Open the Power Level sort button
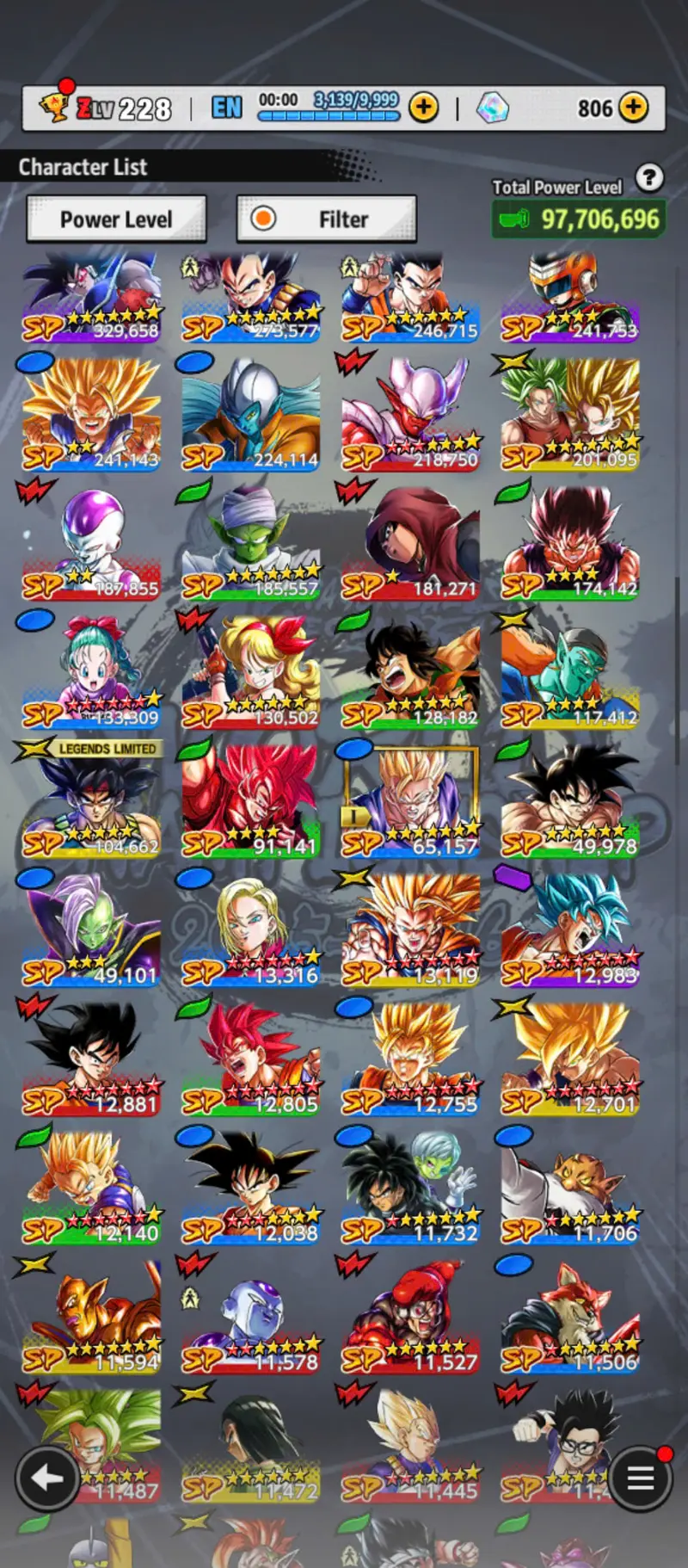688x1568 pixels. pos(116,219)
